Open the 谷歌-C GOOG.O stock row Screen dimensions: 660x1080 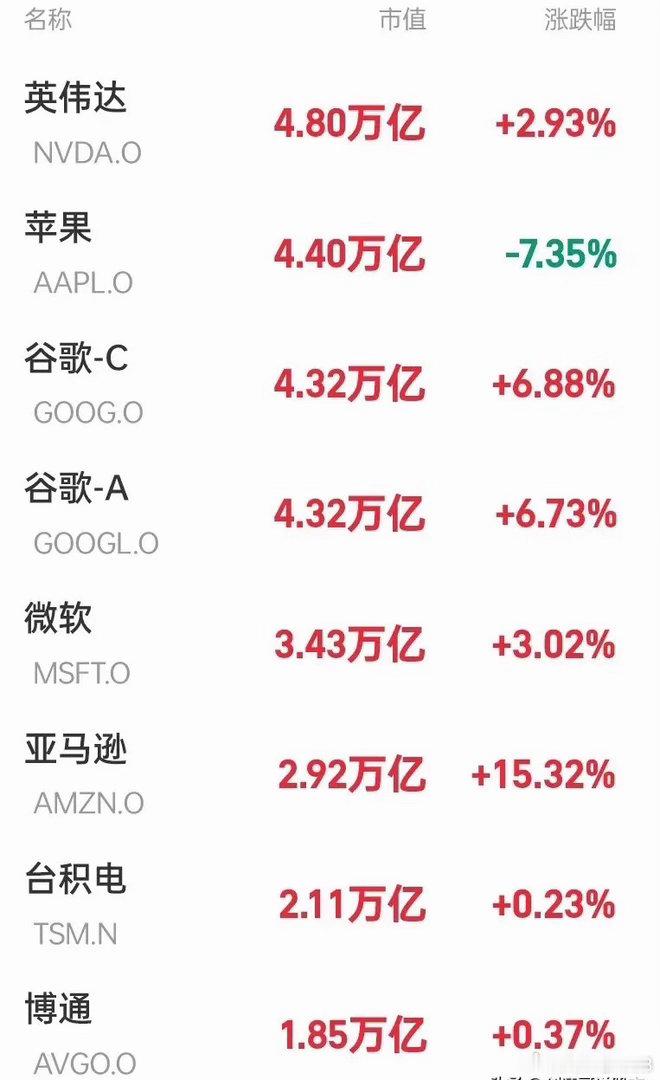point(330,384)
